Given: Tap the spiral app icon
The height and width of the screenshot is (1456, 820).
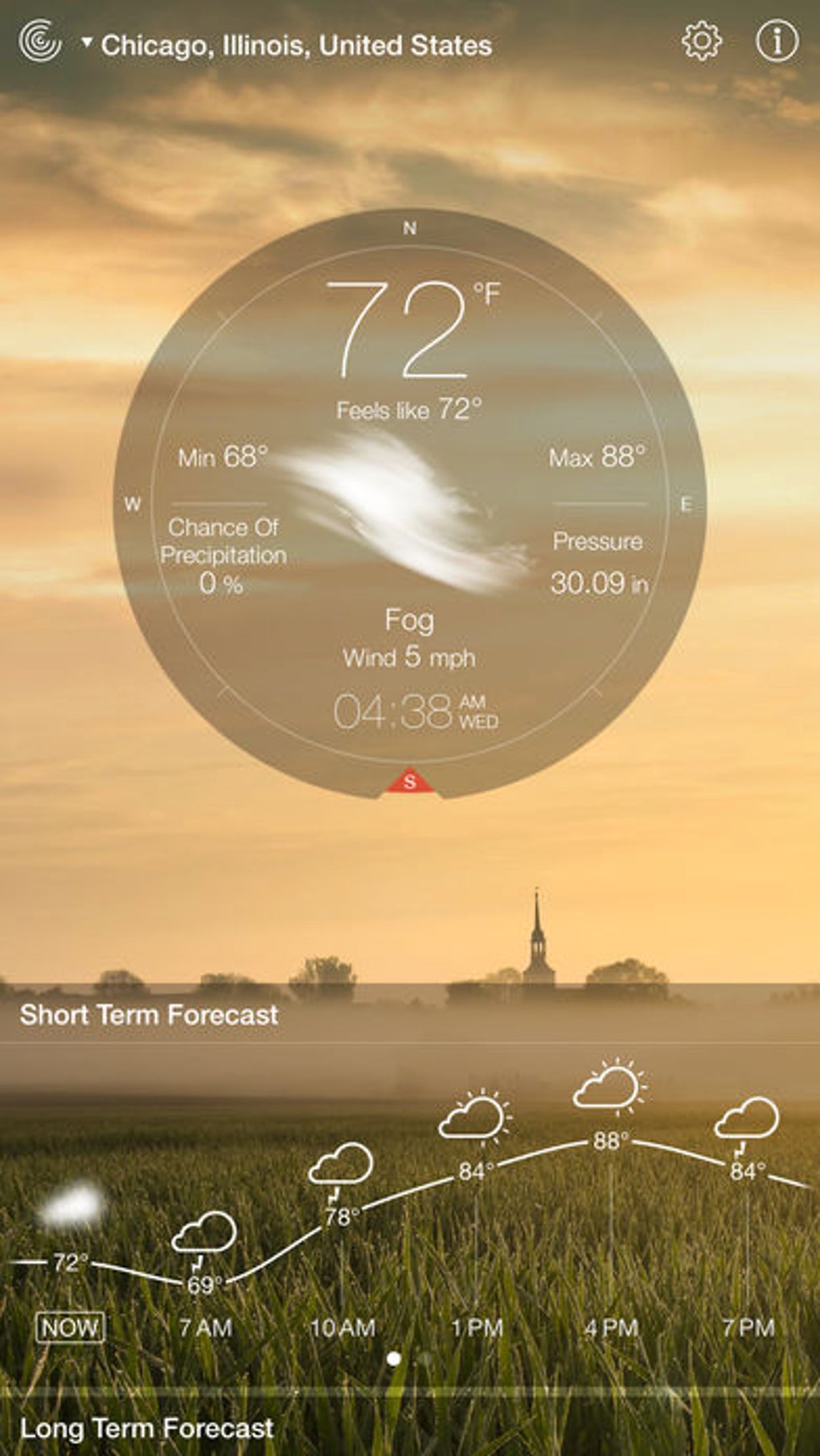Looking at the screenshot, I should point(40,41).
